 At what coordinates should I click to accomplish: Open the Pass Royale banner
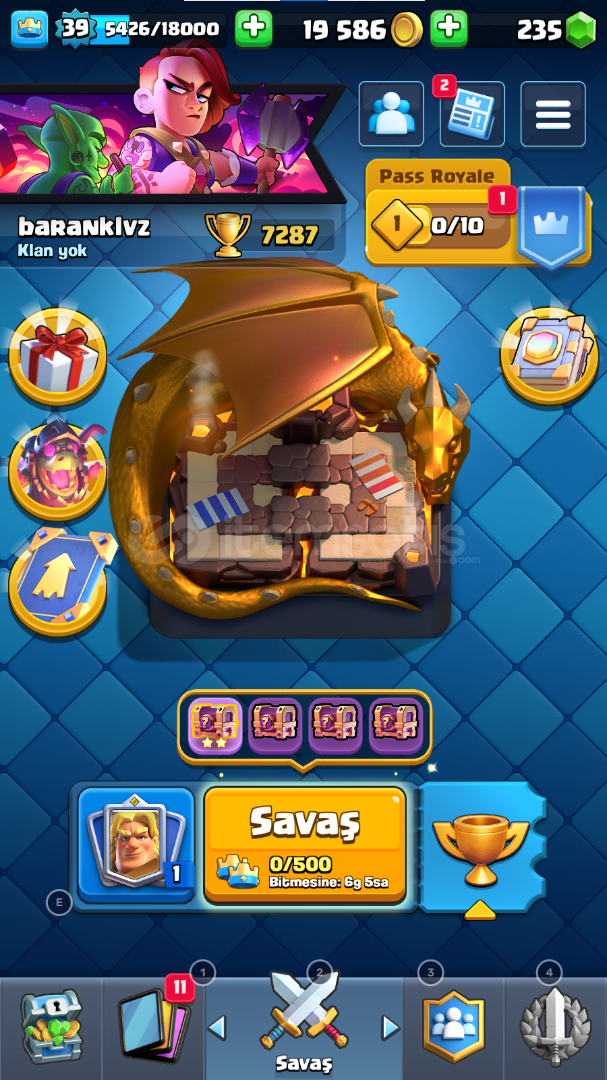tap(440, 222)
